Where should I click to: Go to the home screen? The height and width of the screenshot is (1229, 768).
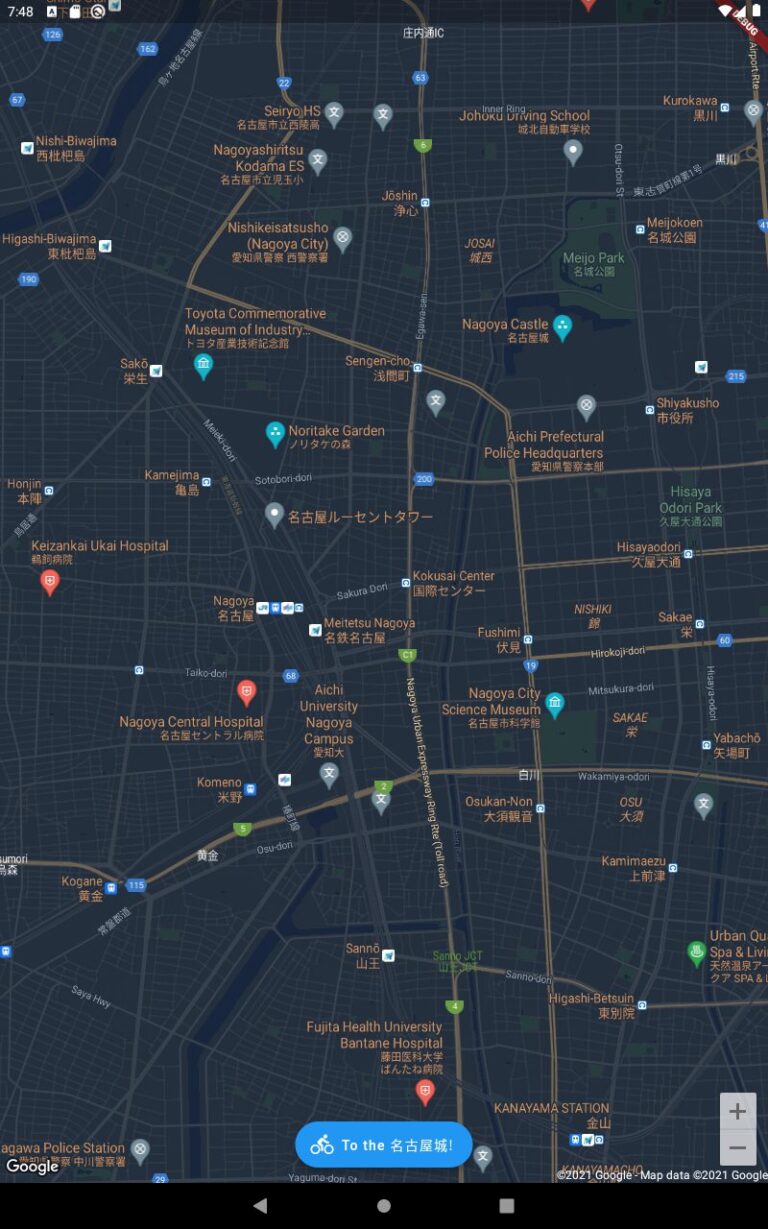point(384,1206)
